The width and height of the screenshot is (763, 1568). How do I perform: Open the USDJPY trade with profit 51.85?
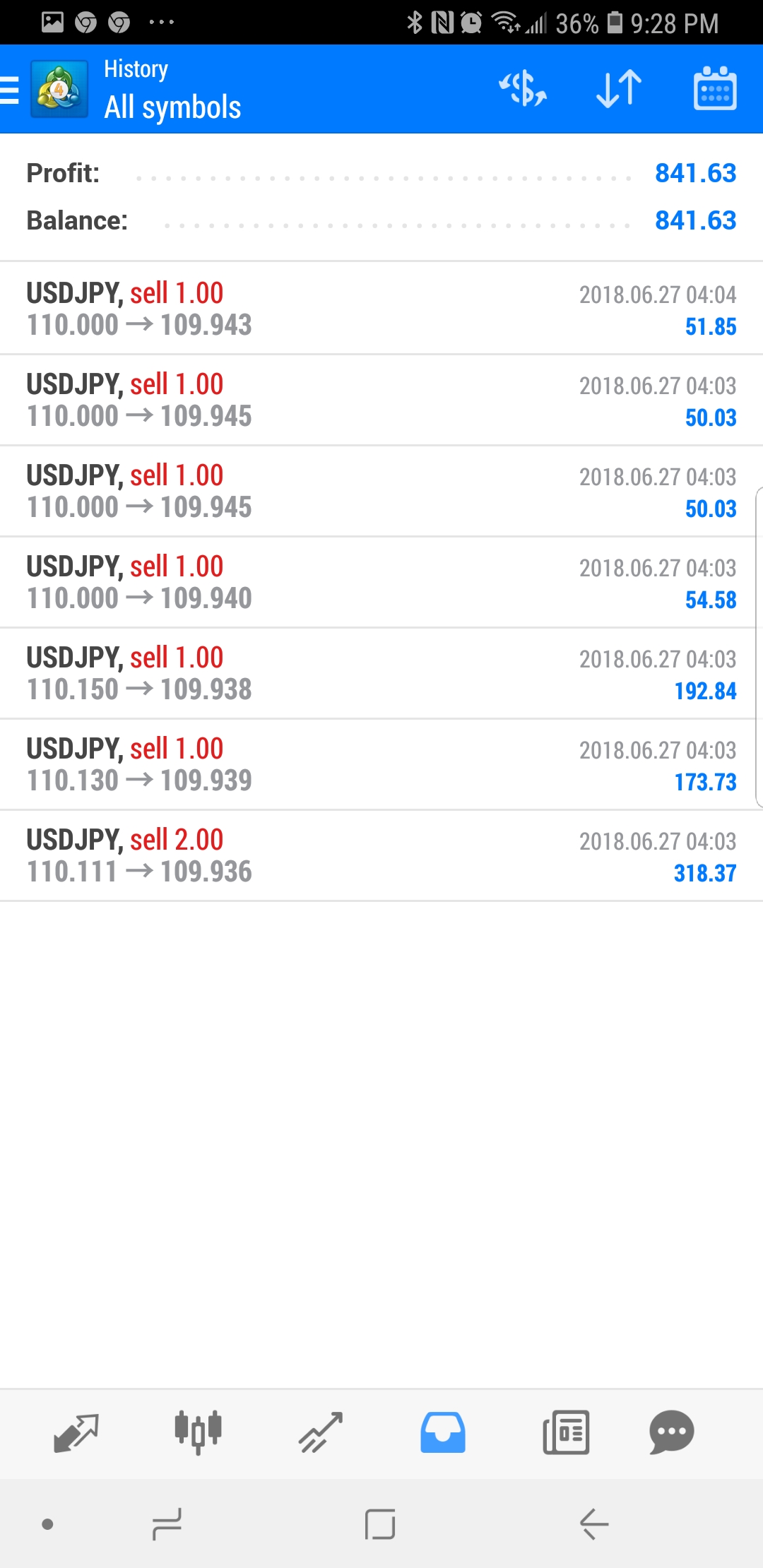coord(381,309)
